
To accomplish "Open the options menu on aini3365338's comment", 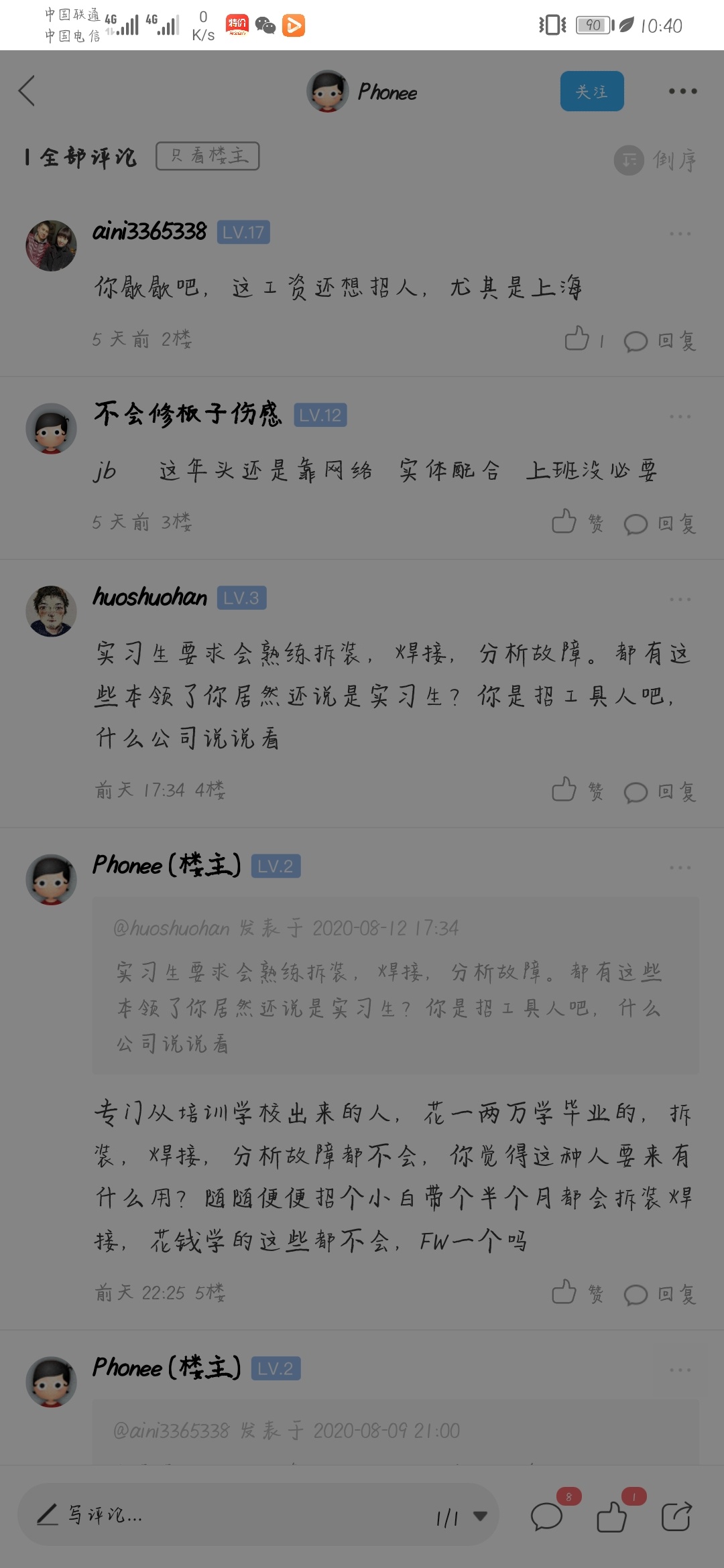I will (680, 234).
